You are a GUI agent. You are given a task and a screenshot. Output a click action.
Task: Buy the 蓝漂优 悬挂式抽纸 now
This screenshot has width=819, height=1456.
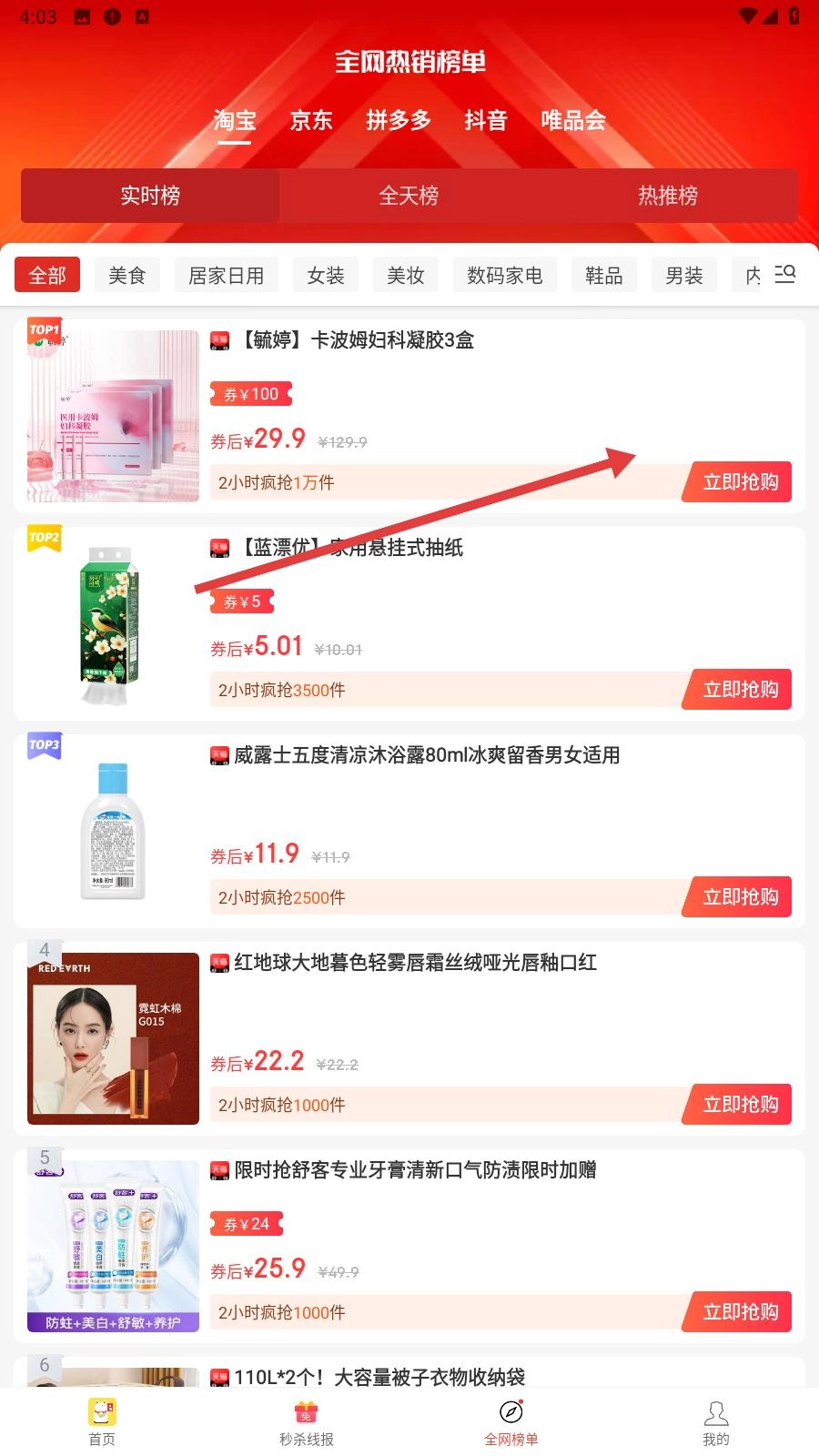[x=740, y=690]
